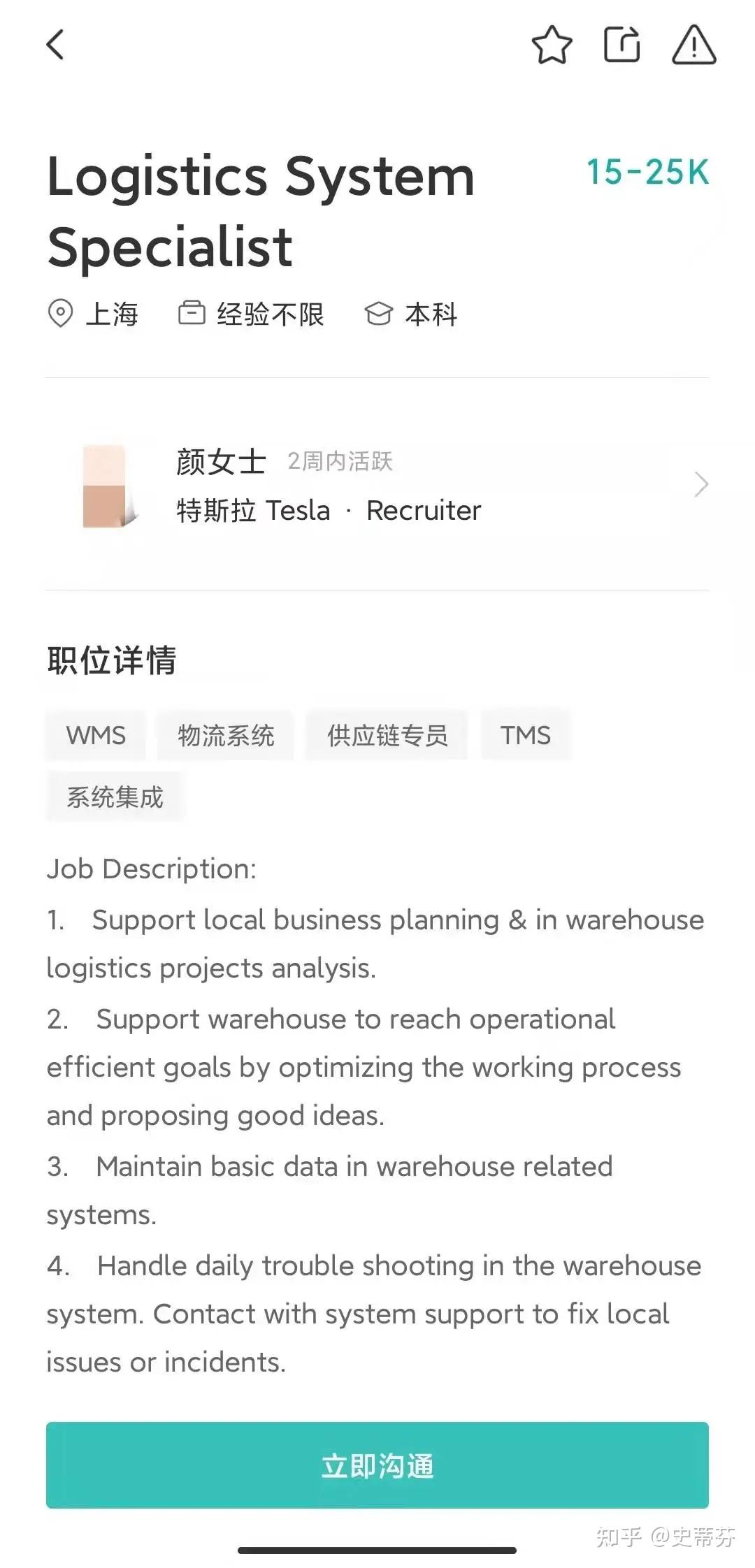
Task: Select the WMS tag
Action: [x=96, y=735]
